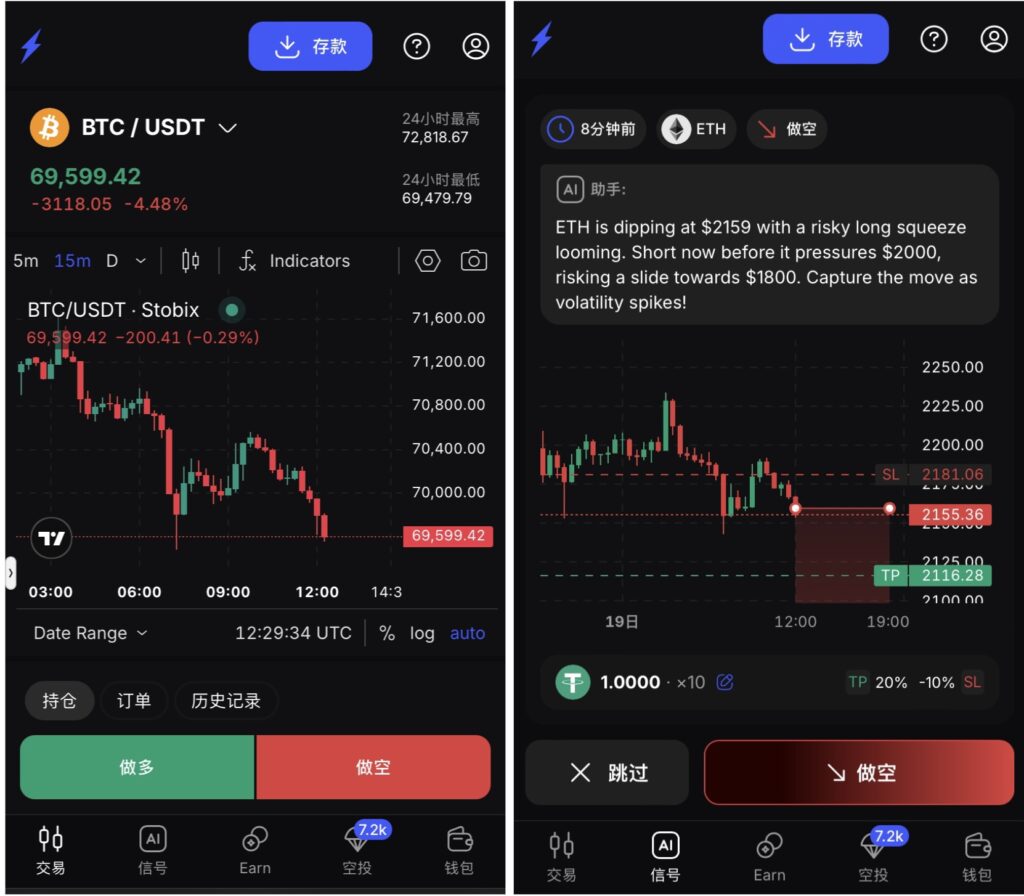
Task: Enable the log scale option
Action: tap(422, 633)
